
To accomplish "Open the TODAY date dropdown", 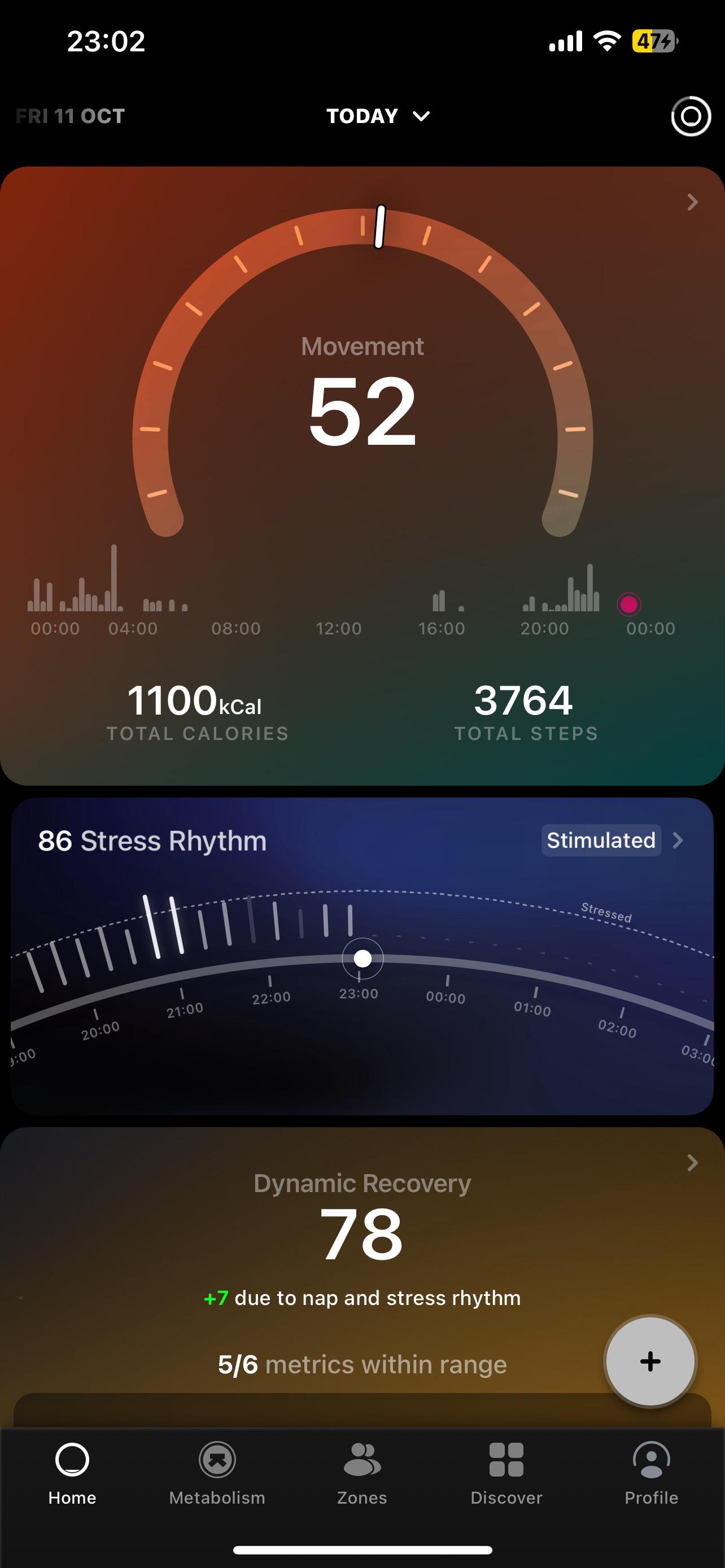I will (x=377, y=116).
